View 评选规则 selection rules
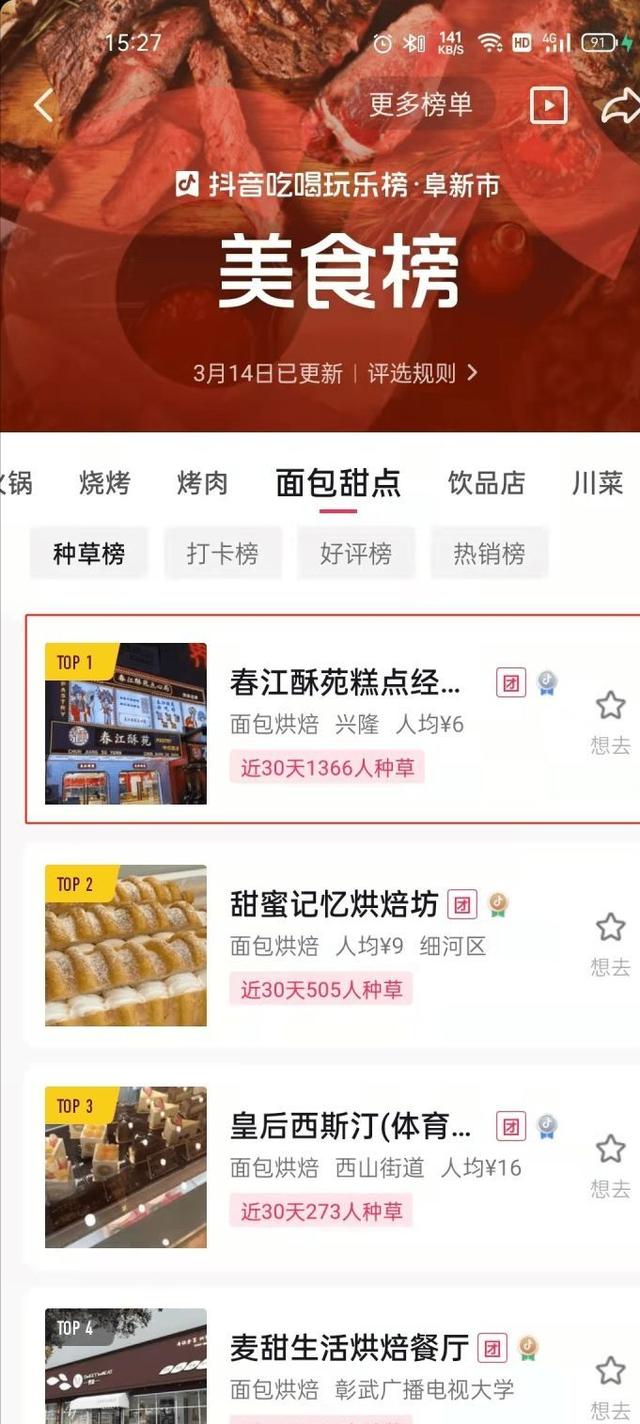The width and height of the screenshot is (640, 1424). click(x=422, y=373)
